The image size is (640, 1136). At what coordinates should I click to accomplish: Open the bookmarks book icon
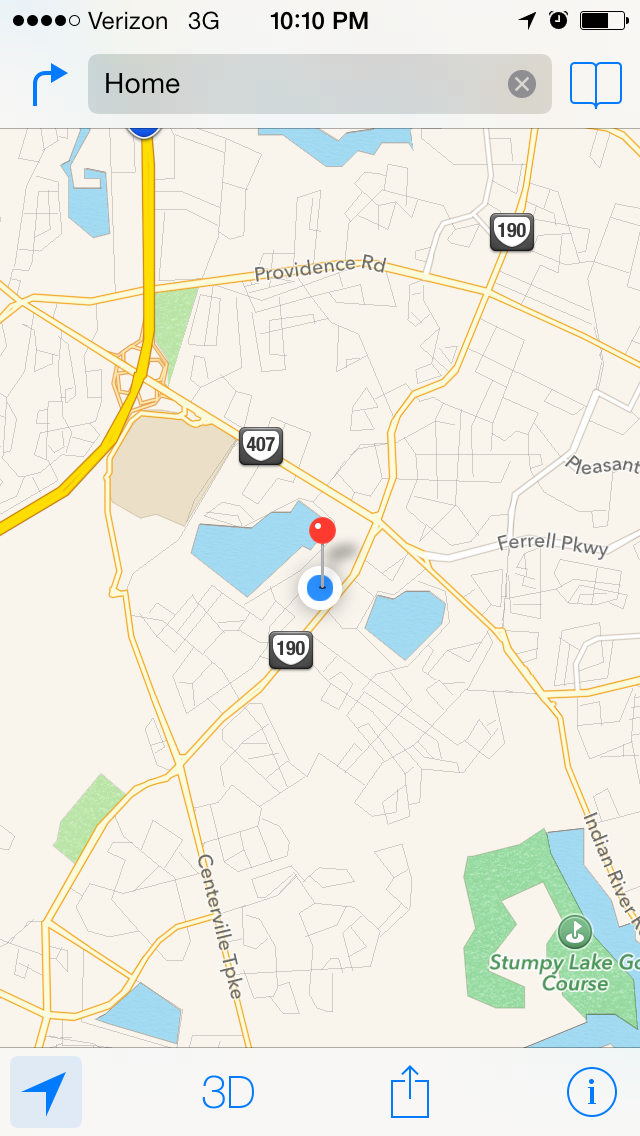tap(596, 85)
